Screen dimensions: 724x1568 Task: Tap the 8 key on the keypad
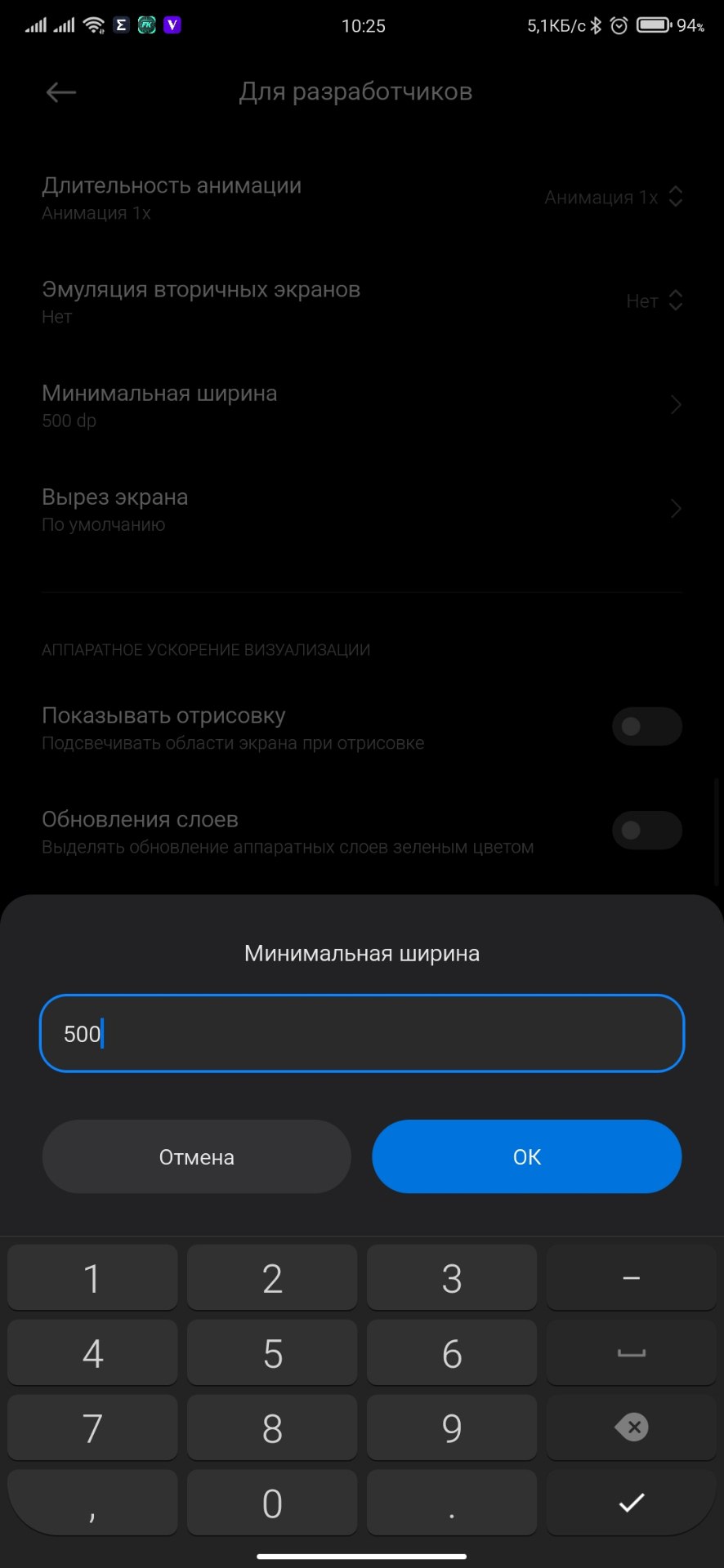[x=272, y=1428]
